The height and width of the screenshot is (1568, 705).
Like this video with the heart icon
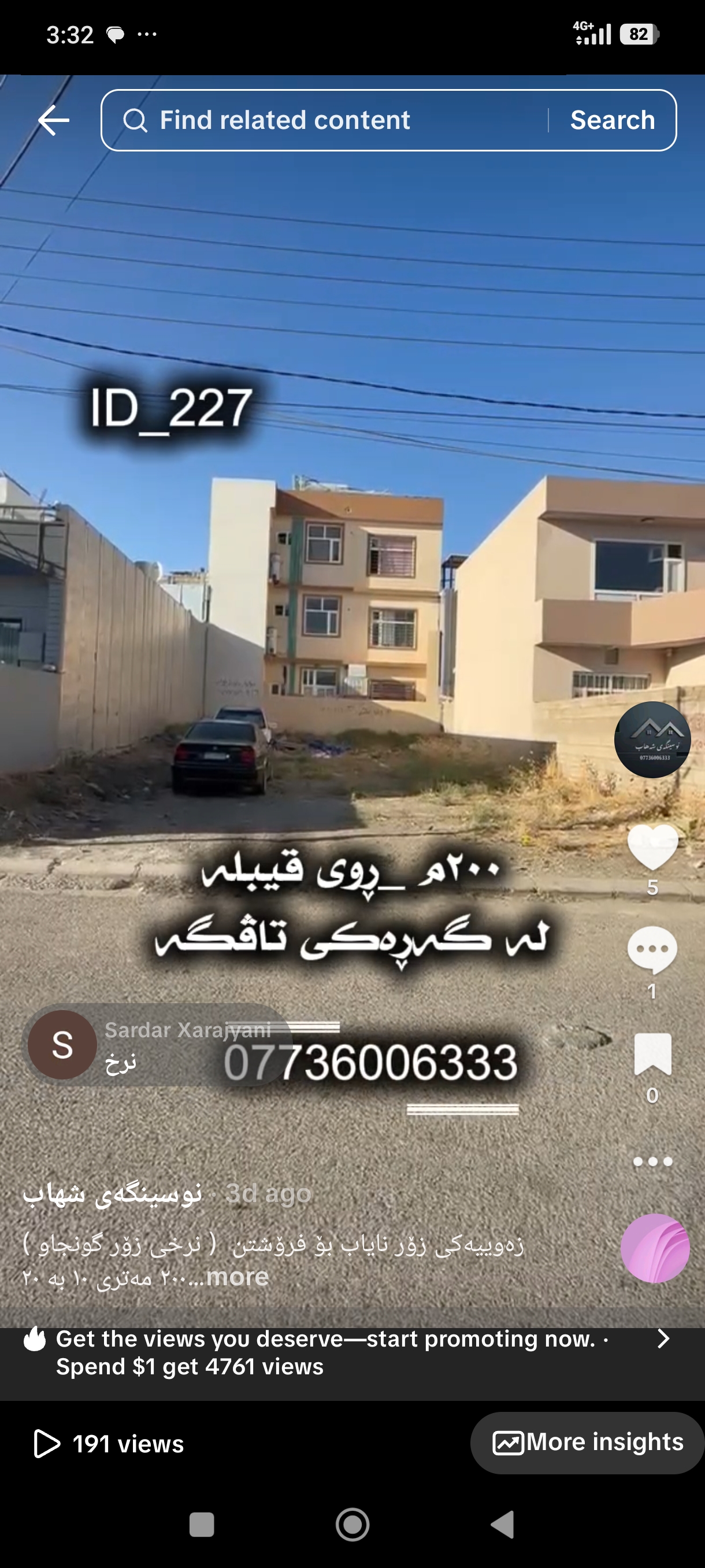tap(652, 846)
